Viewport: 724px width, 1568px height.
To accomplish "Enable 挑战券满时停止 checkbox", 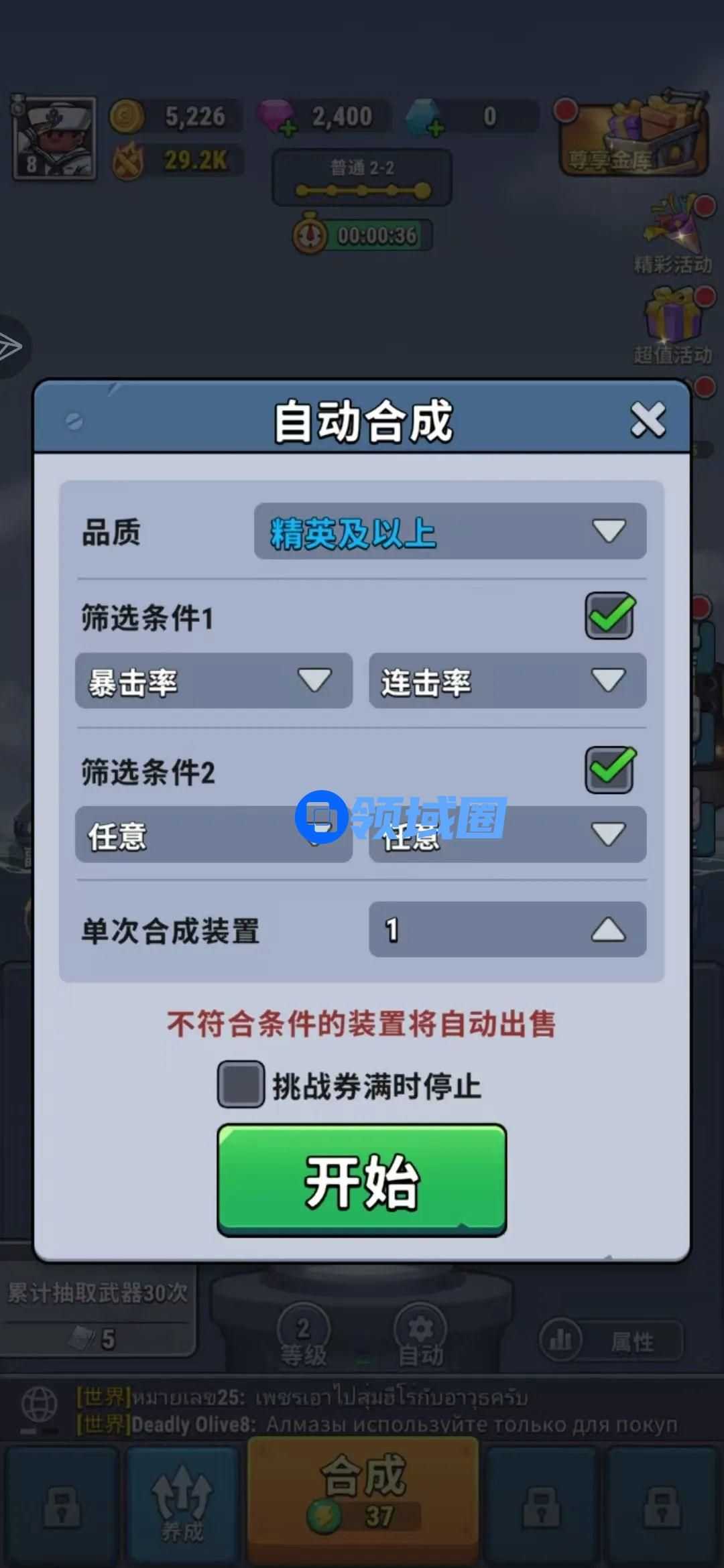I will pyautogui.click(x=241, y=1084).
